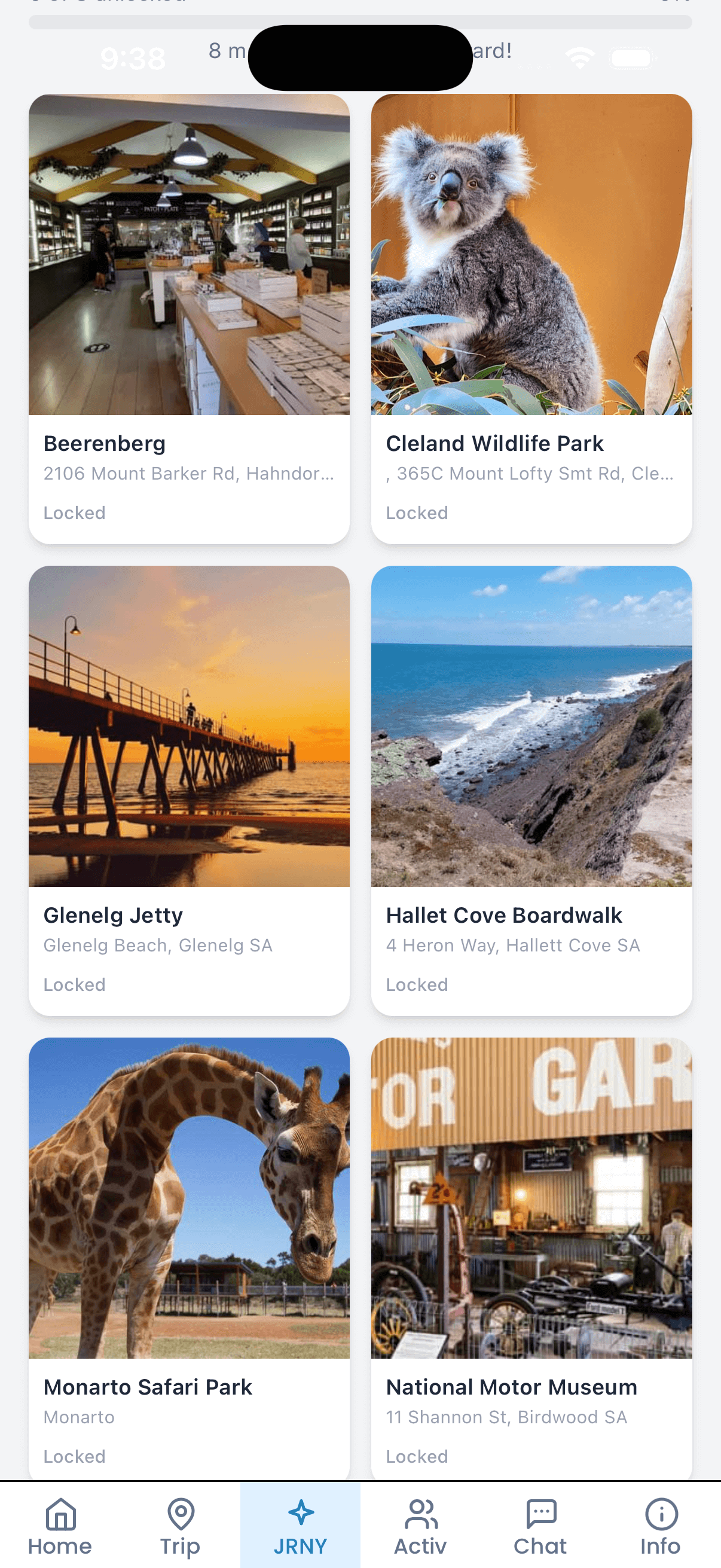Go to the Home tab

click(60, 1526)
